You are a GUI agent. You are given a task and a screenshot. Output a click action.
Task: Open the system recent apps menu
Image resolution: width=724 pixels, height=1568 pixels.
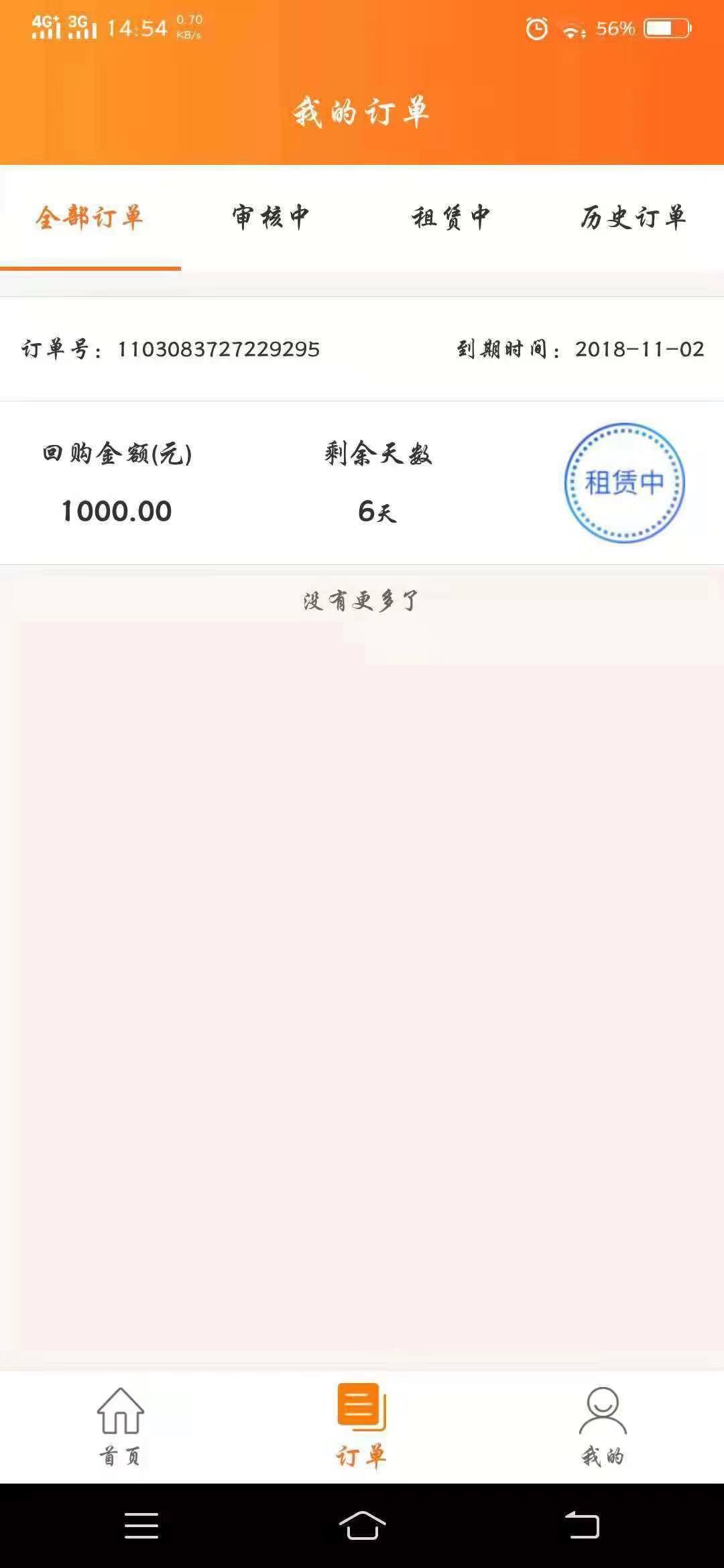[x=141, y=1526]
